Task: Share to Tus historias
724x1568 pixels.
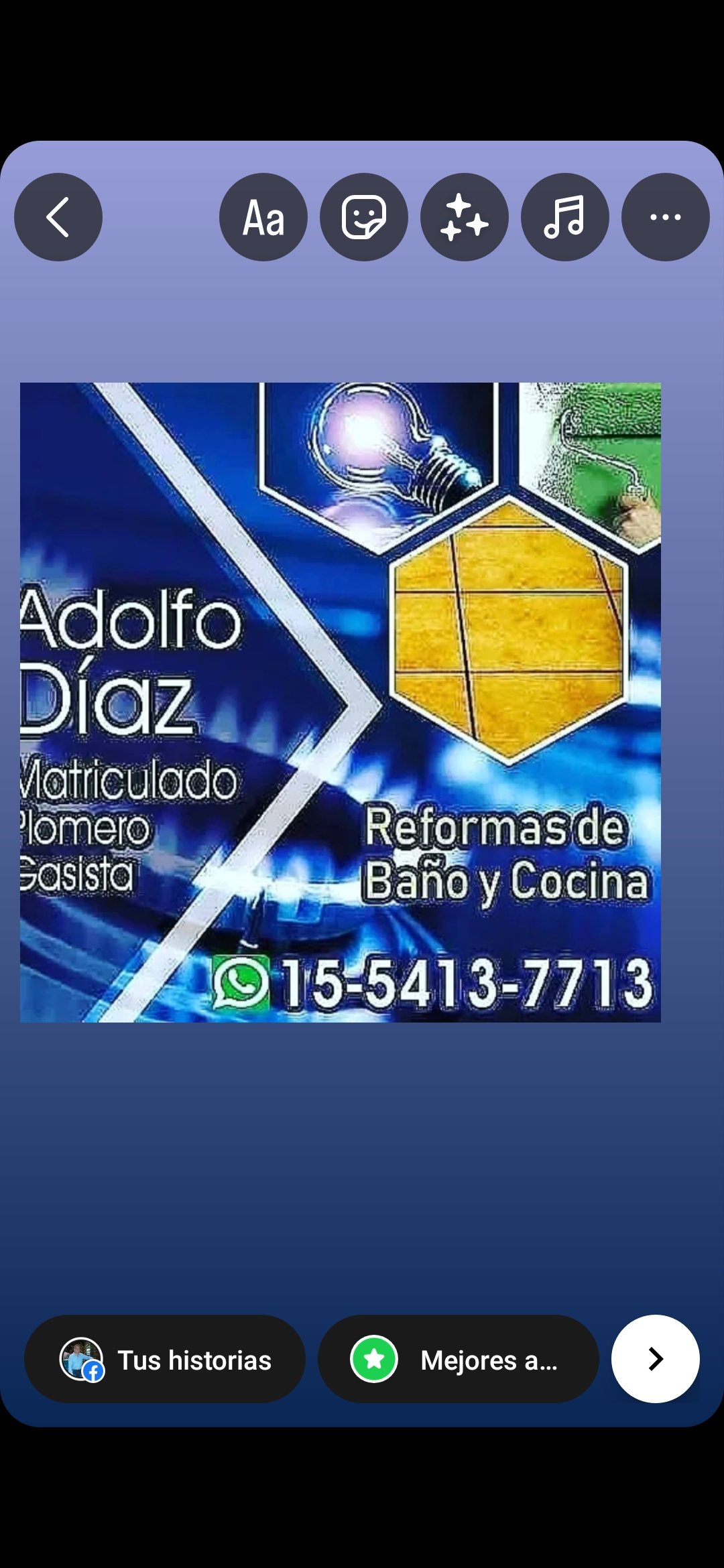Action: pos(165,1360)
